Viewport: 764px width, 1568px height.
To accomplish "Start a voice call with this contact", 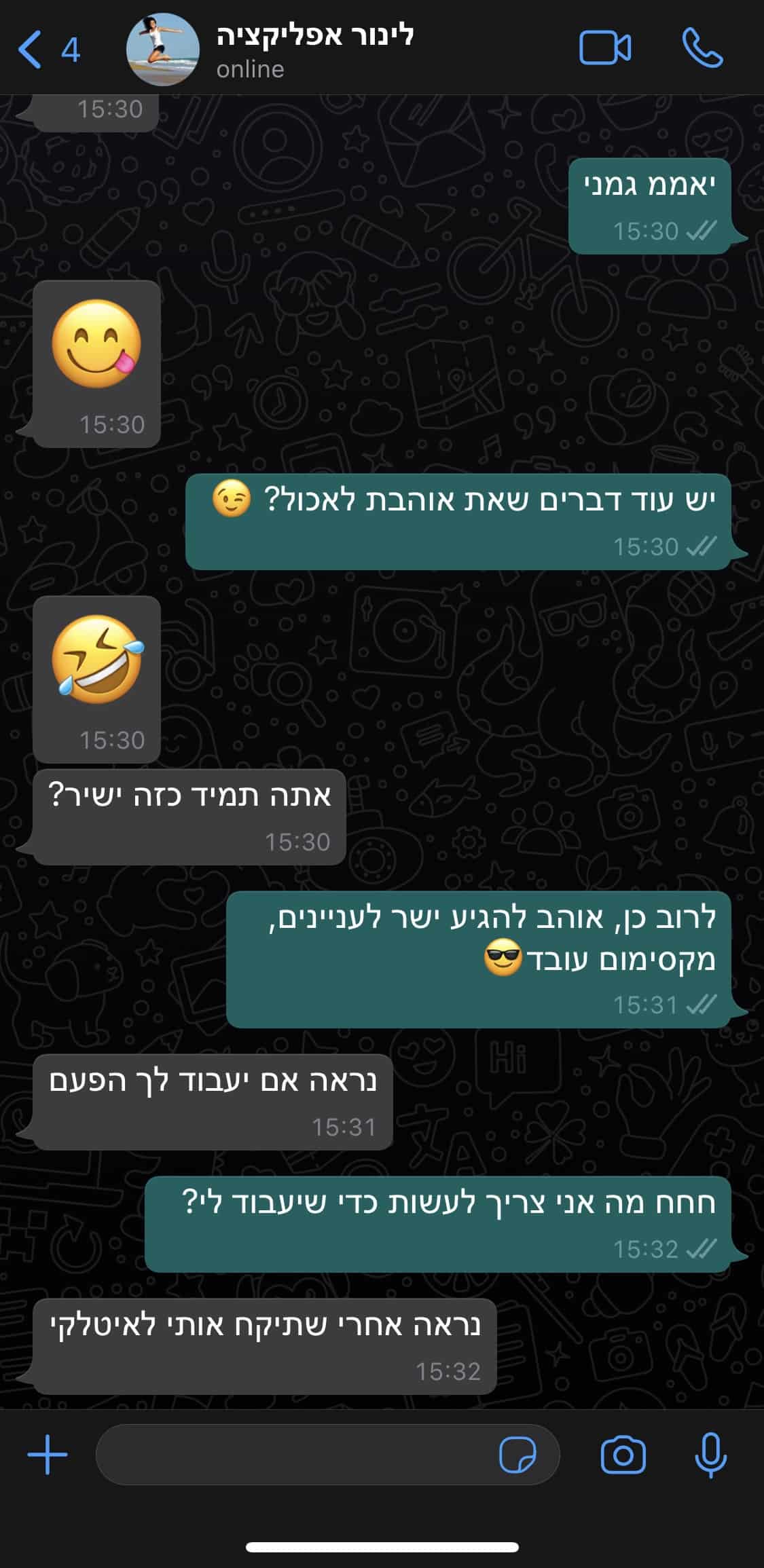I will click(x=702, y=49).
